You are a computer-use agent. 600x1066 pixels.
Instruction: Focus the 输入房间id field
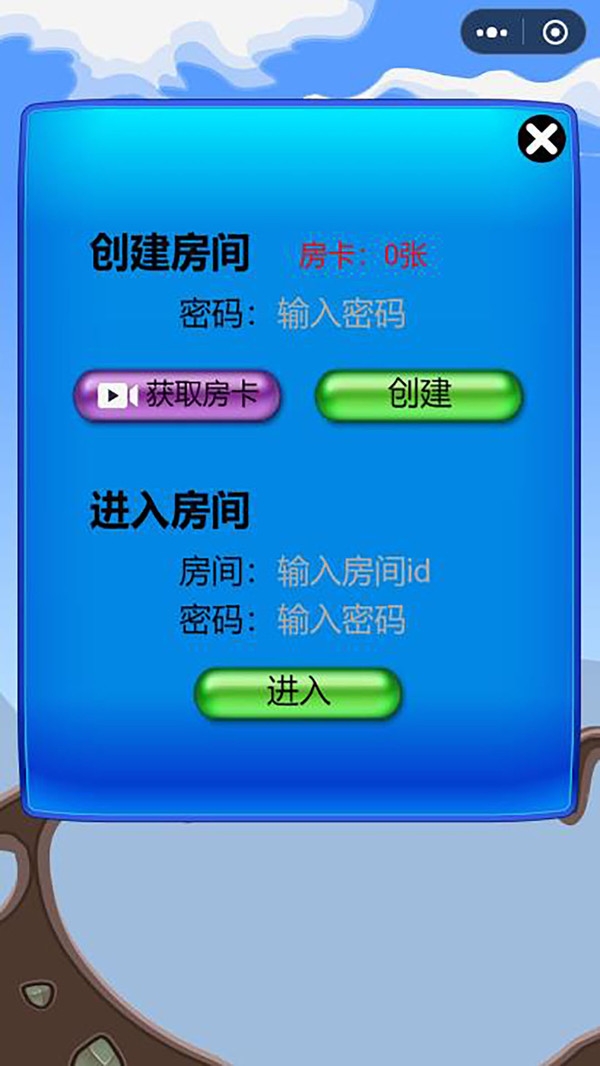pos(353,572)
